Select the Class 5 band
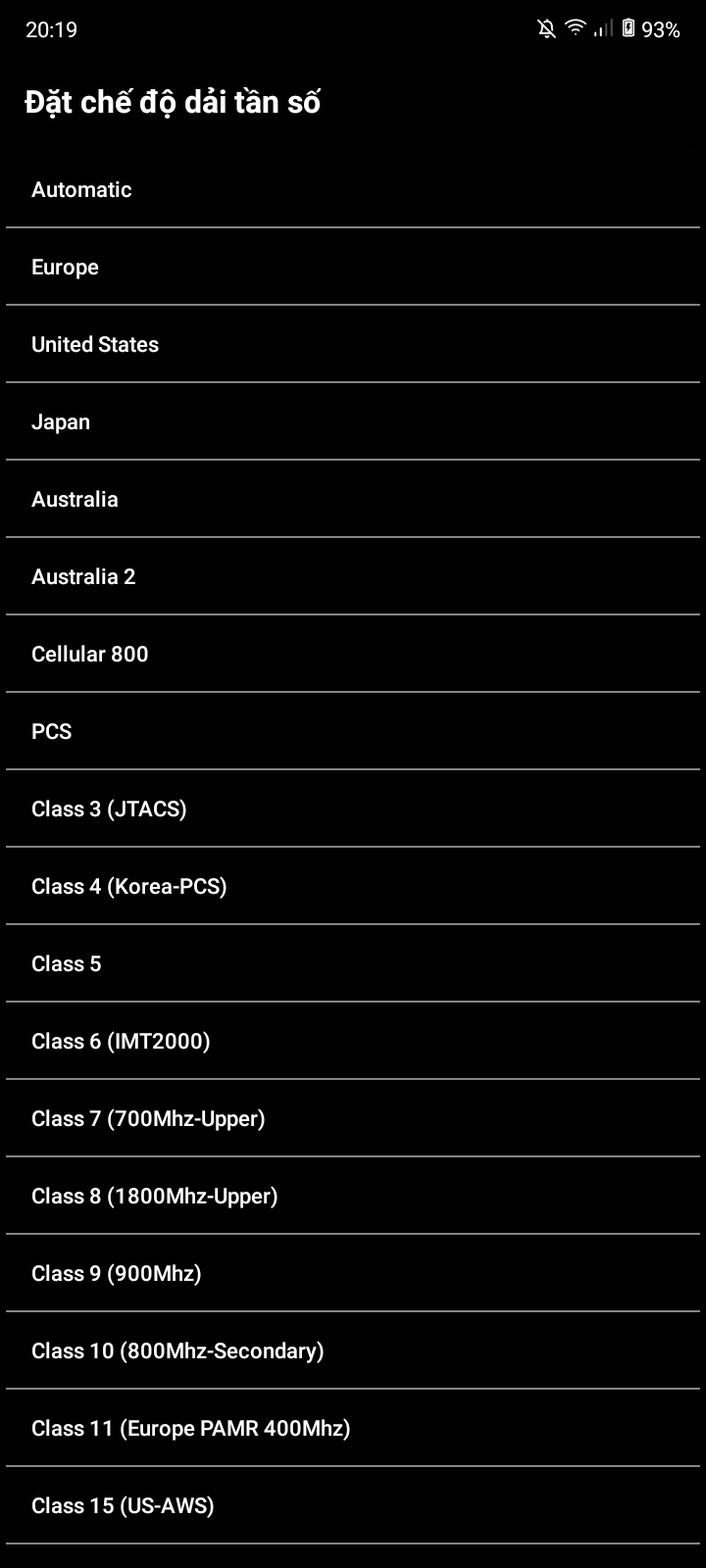This screenshot has width=706, height=1568. click(67, 964)
